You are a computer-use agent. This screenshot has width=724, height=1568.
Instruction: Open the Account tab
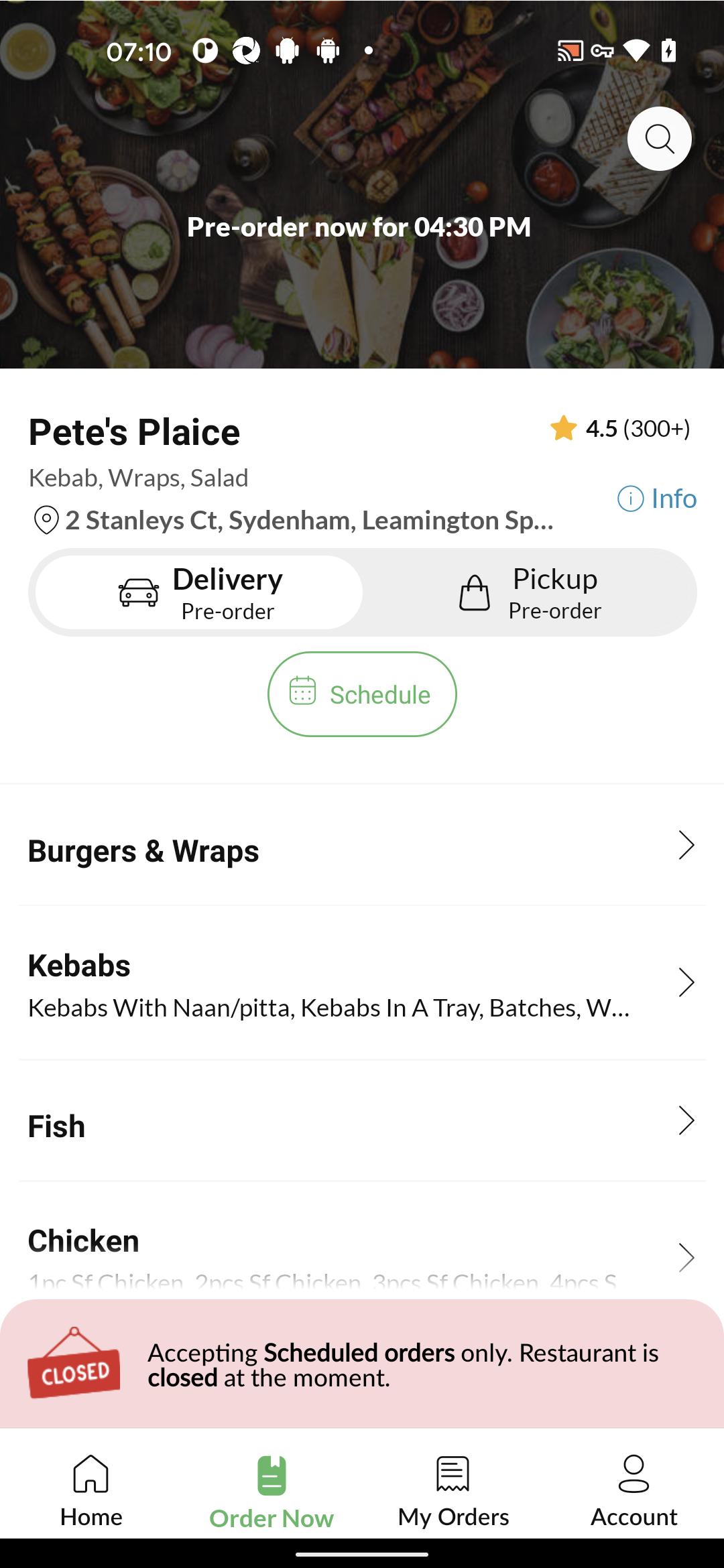[633, 1491]
